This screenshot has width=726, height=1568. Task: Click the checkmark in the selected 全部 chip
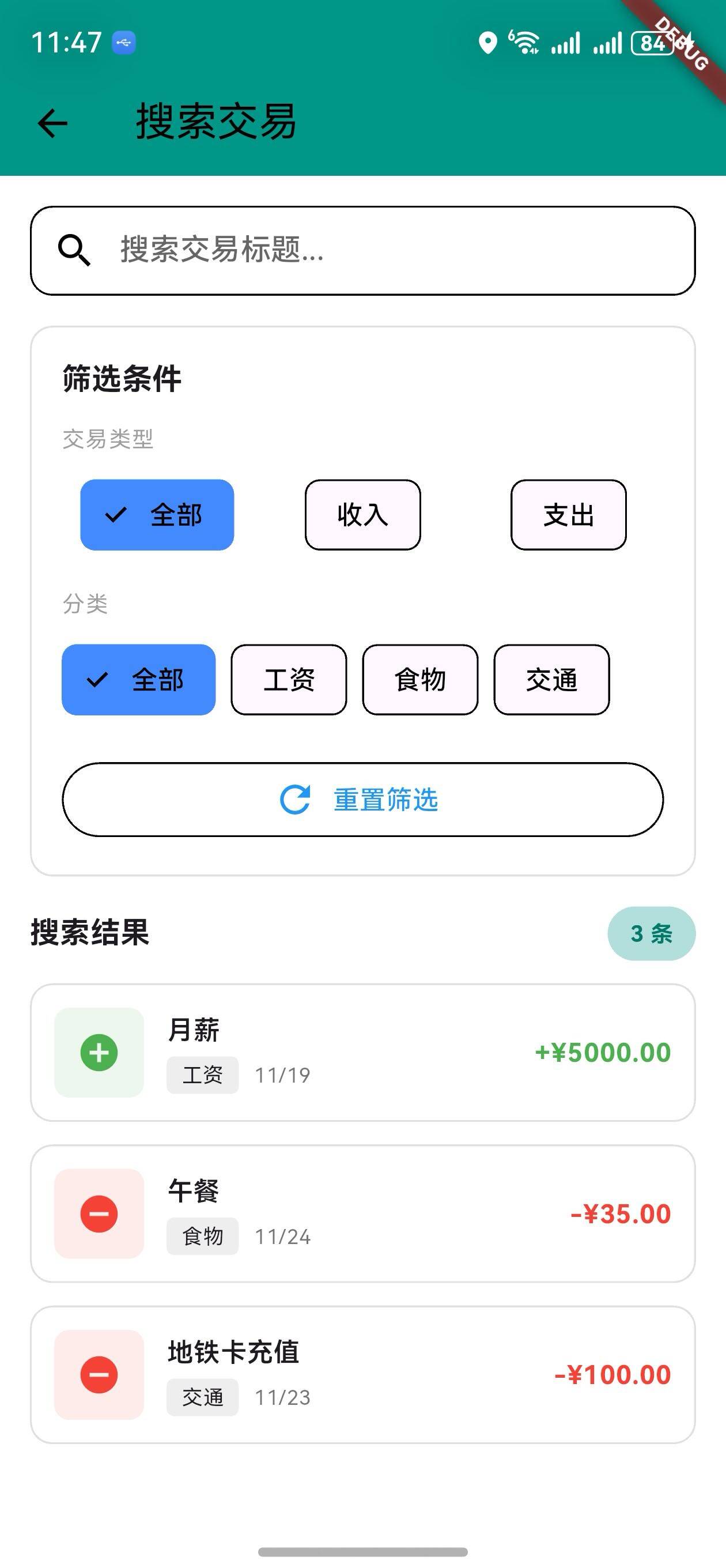pyautogui.click(x=117, y=514)
